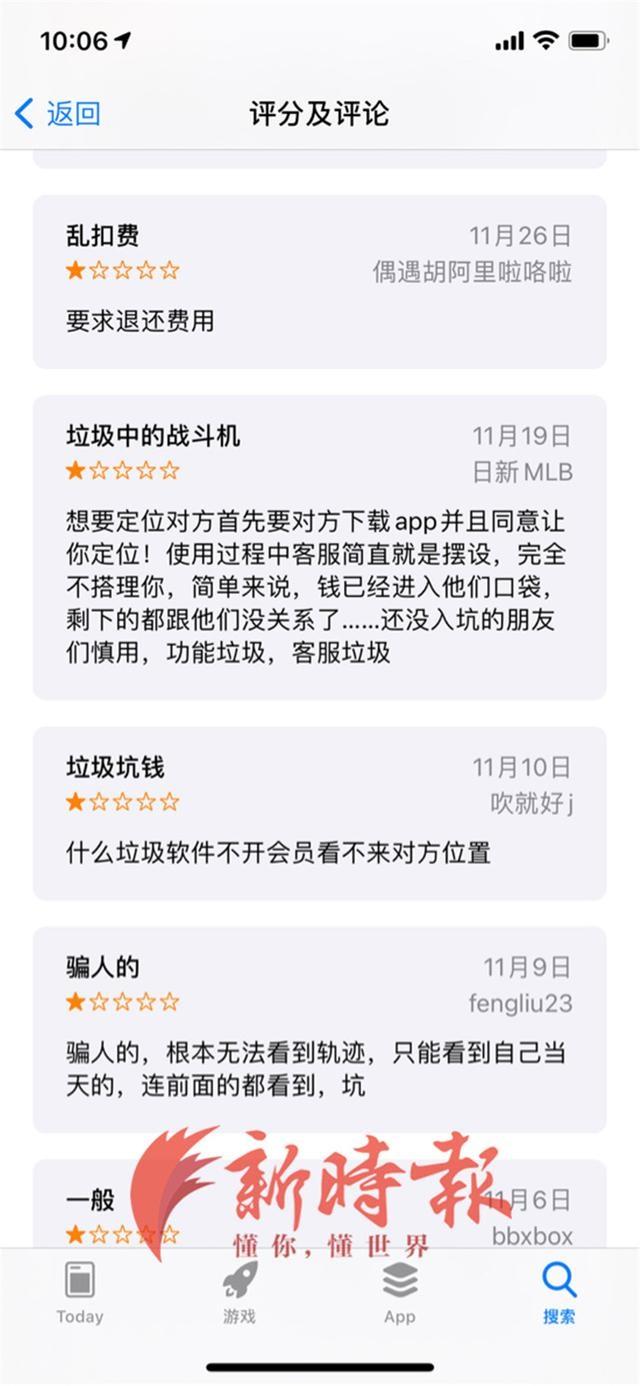Open the 乱扣费 review card
Viewport: 640px width, 1386px height.
320,282
